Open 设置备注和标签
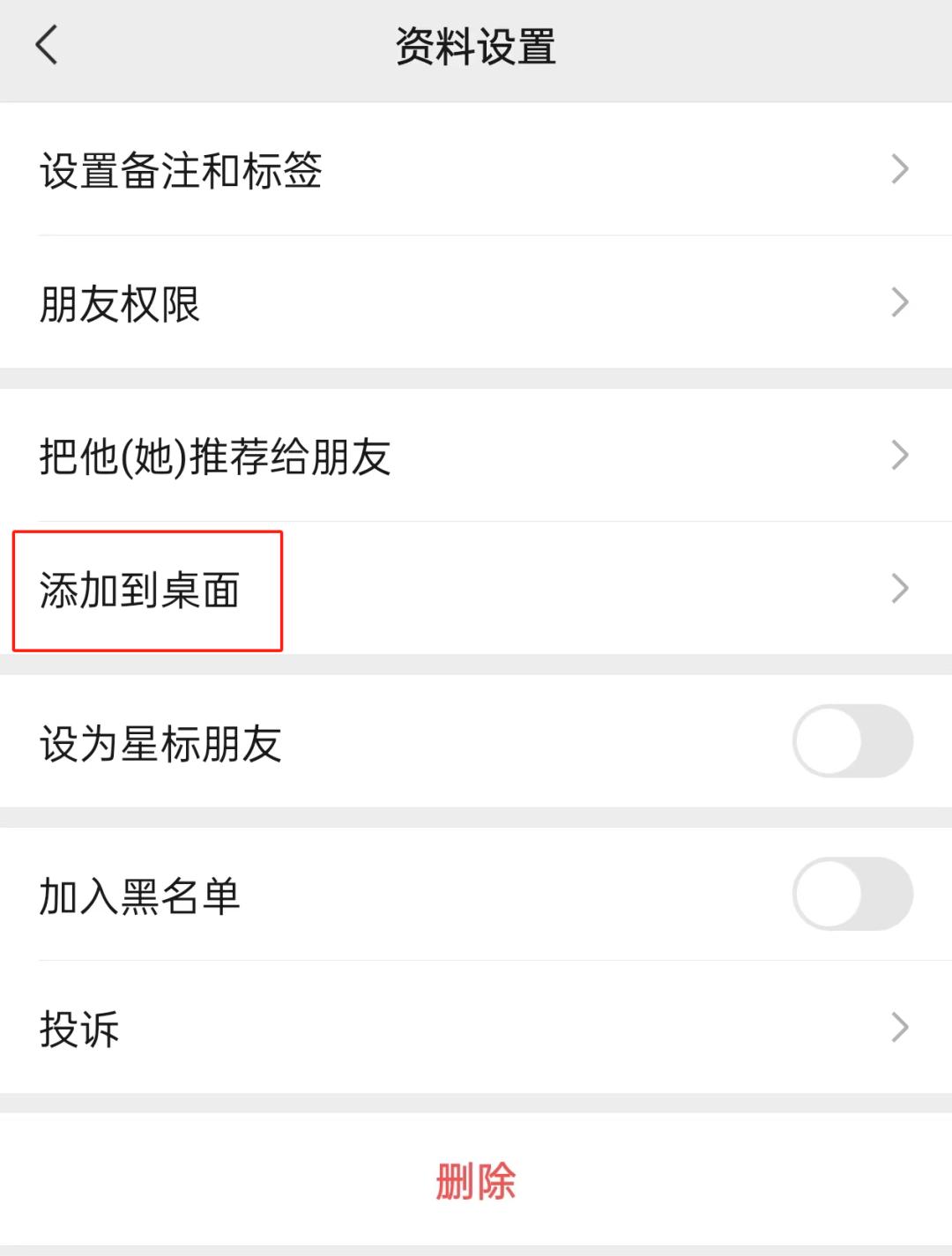The width and height of the screenshot is (952, 1256). tap(476, 169)
